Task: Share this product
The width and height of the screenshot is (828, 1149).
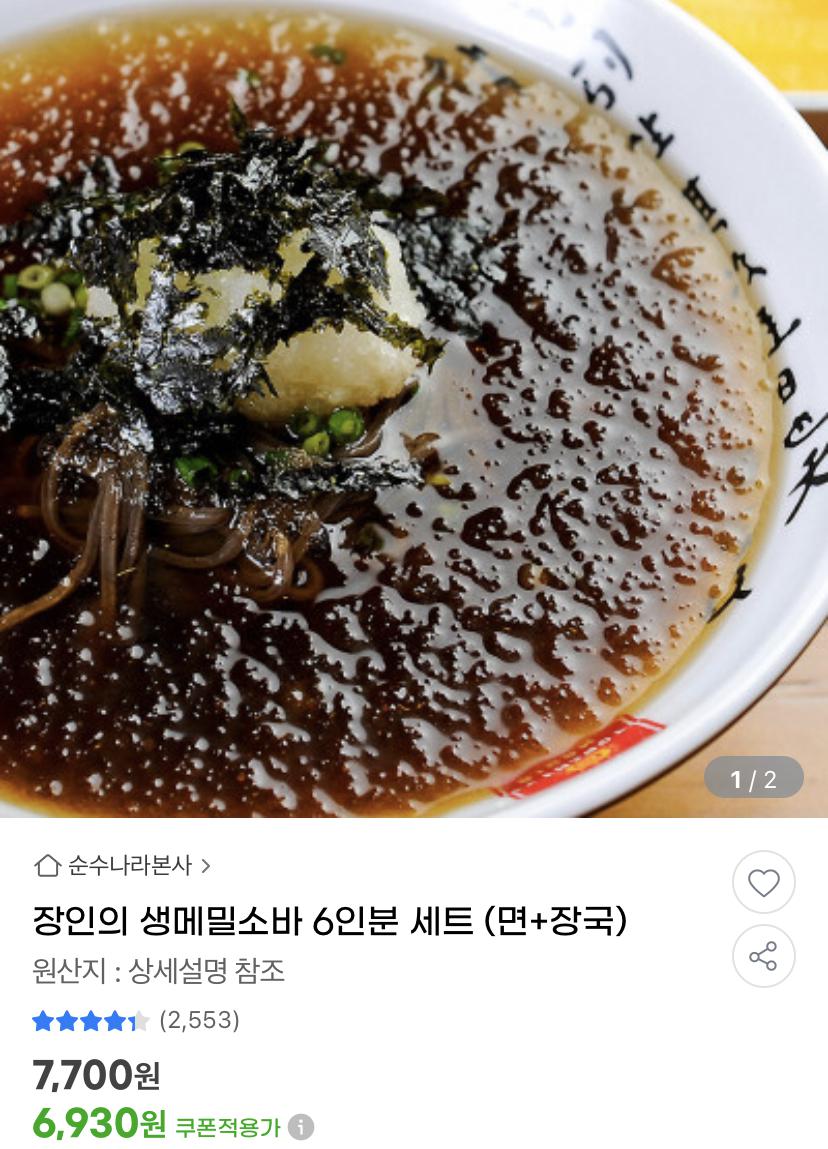Action: click(x=763, y=956)
